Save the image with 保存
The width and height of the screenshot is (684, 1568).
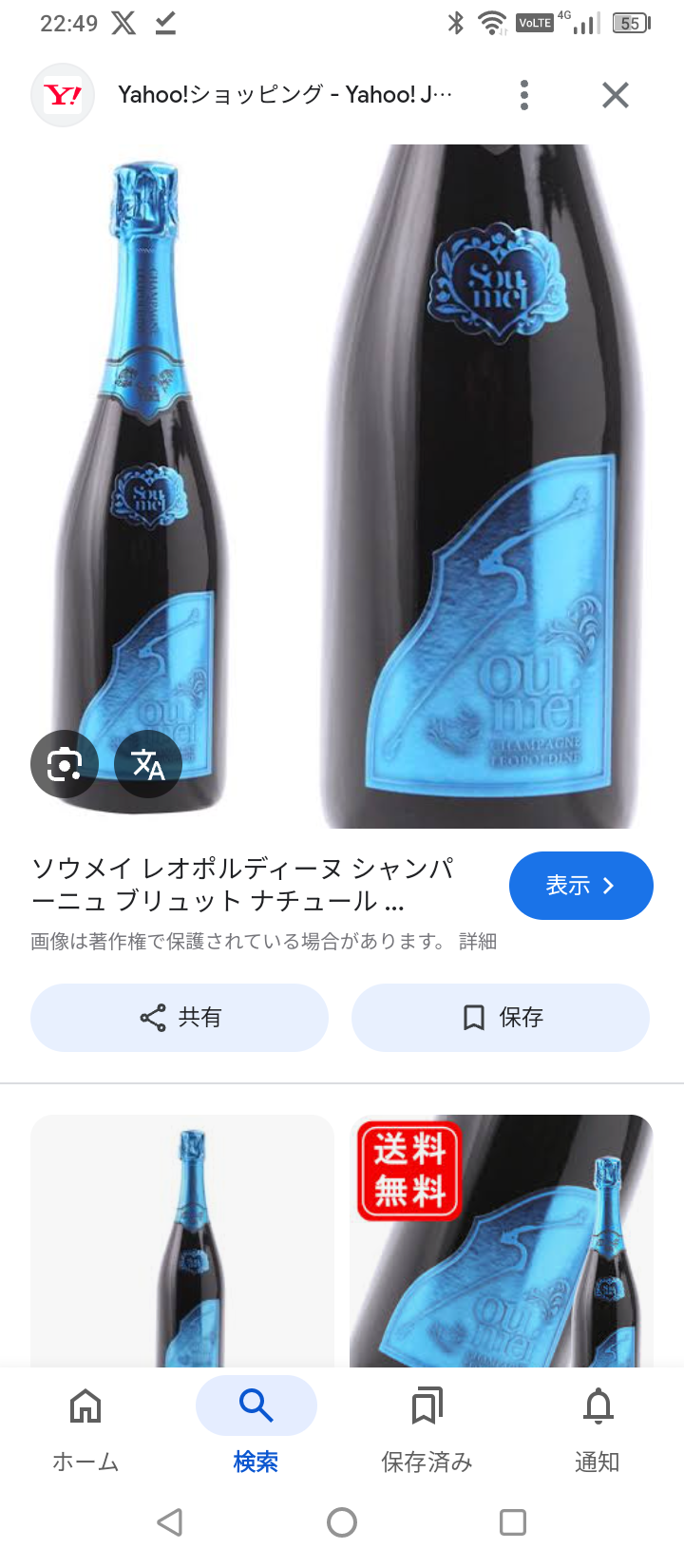tap(501, 1018)
